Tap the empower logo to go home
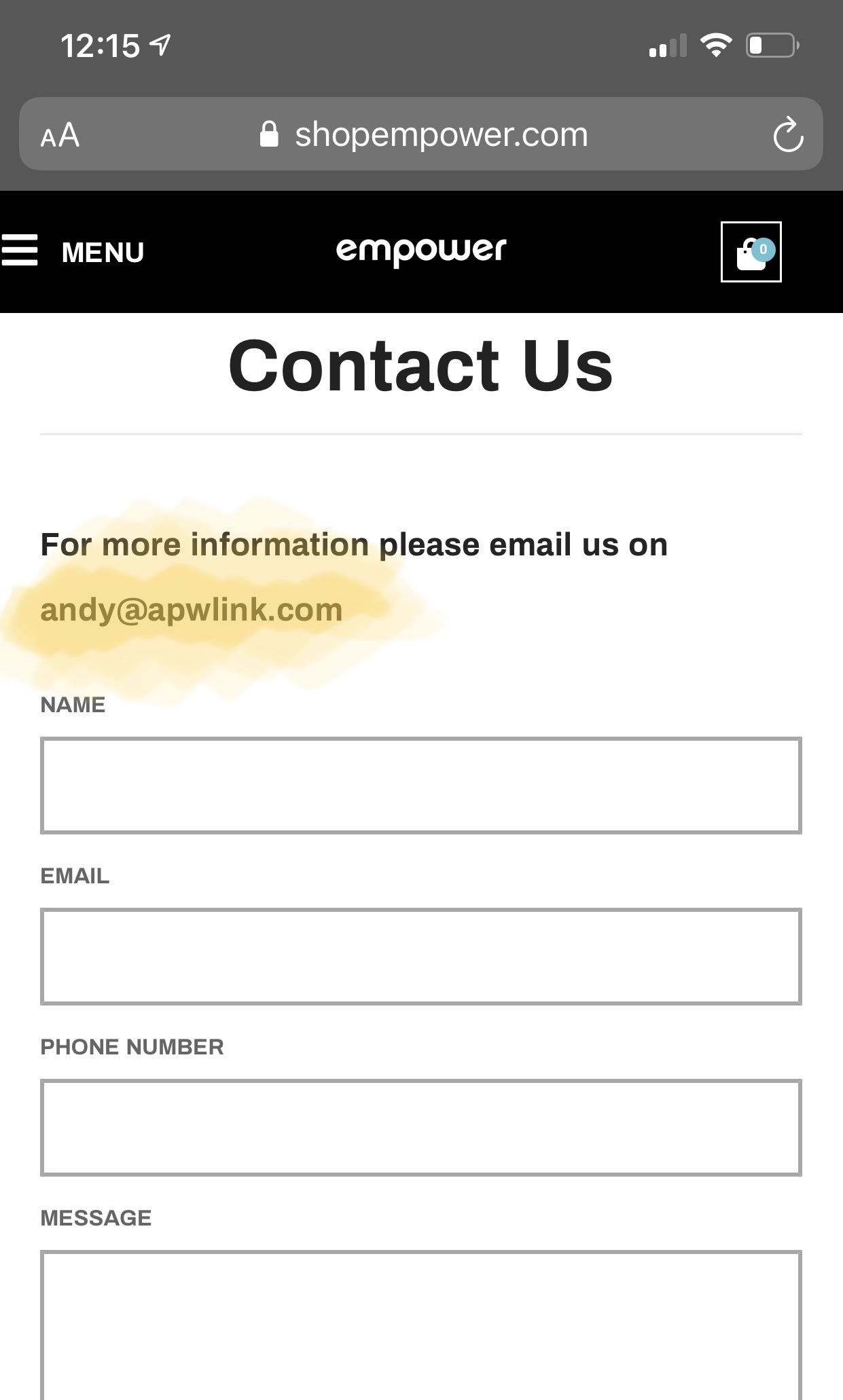The width and height of the screenshot is (843, 1400). point(421,251)
